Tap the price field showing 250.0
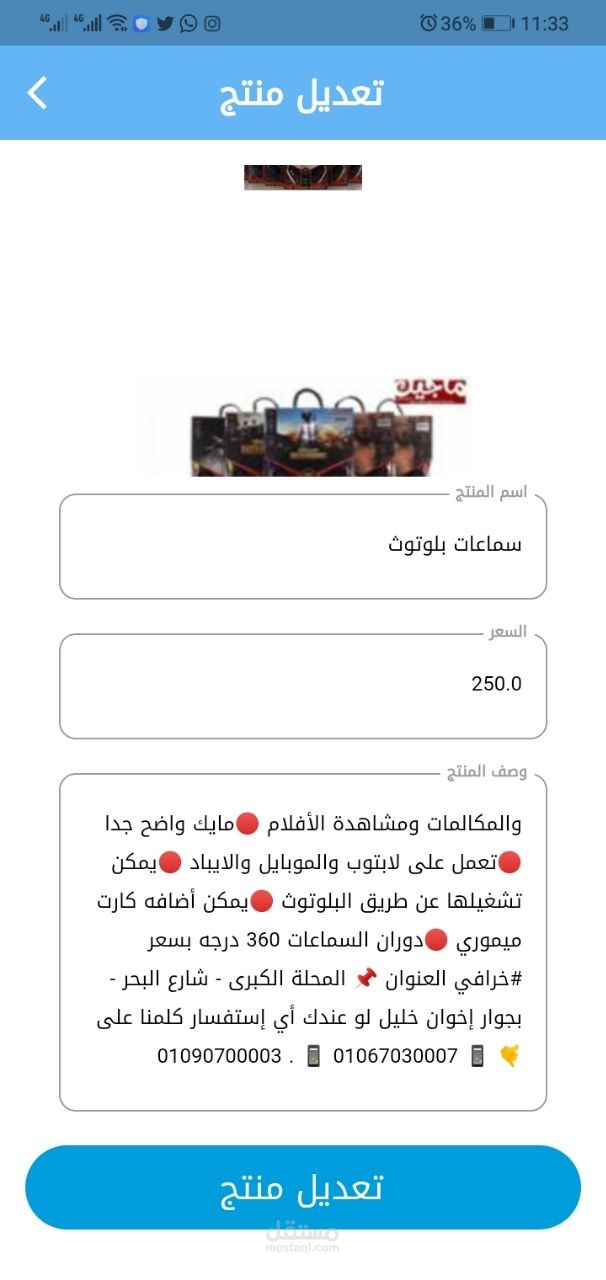The width and height of the screenshot is (606, 1280). click(303, 685)
